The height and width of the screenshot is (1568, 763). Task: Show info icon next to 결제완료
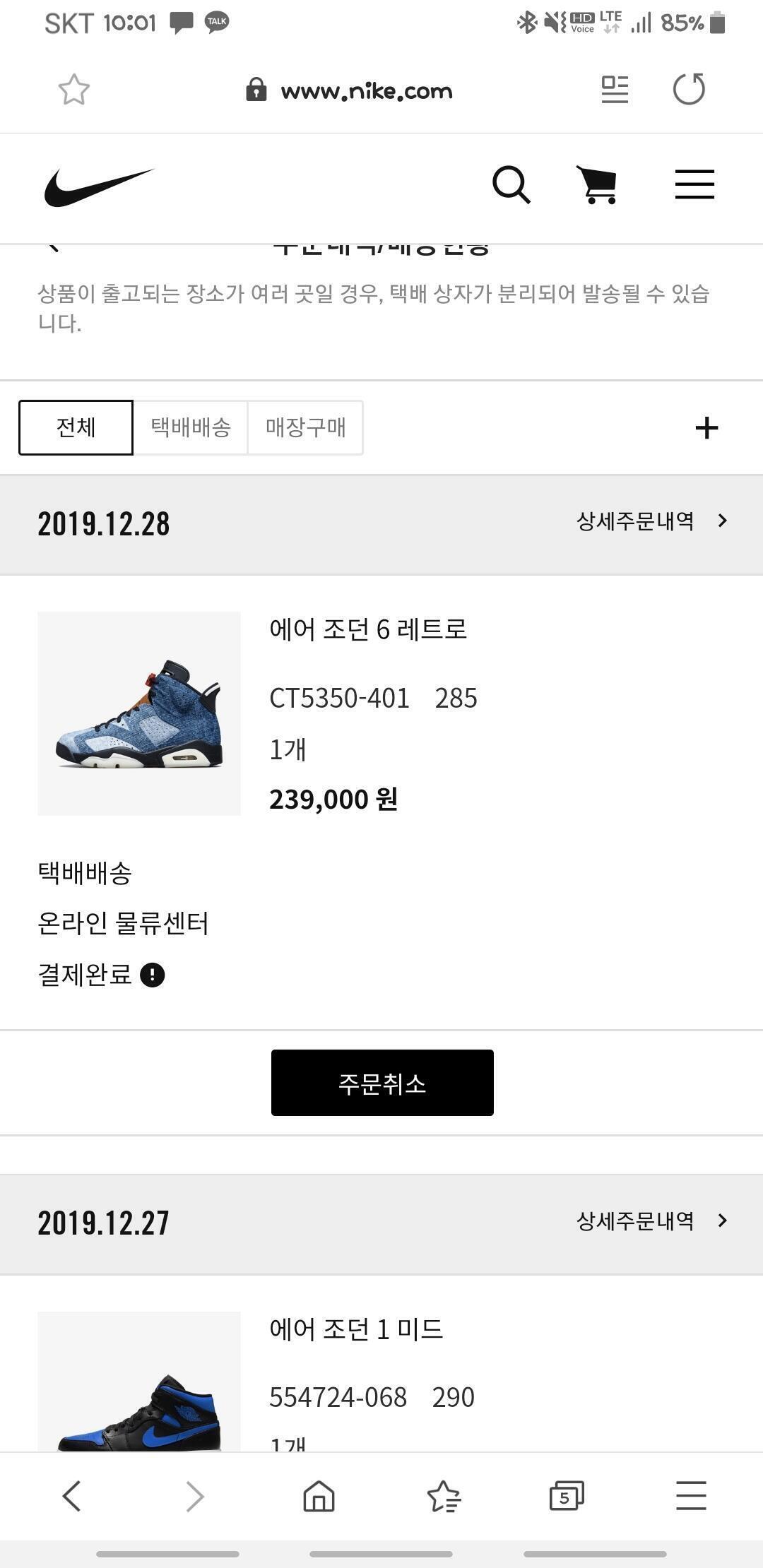[x=153, y=975]
